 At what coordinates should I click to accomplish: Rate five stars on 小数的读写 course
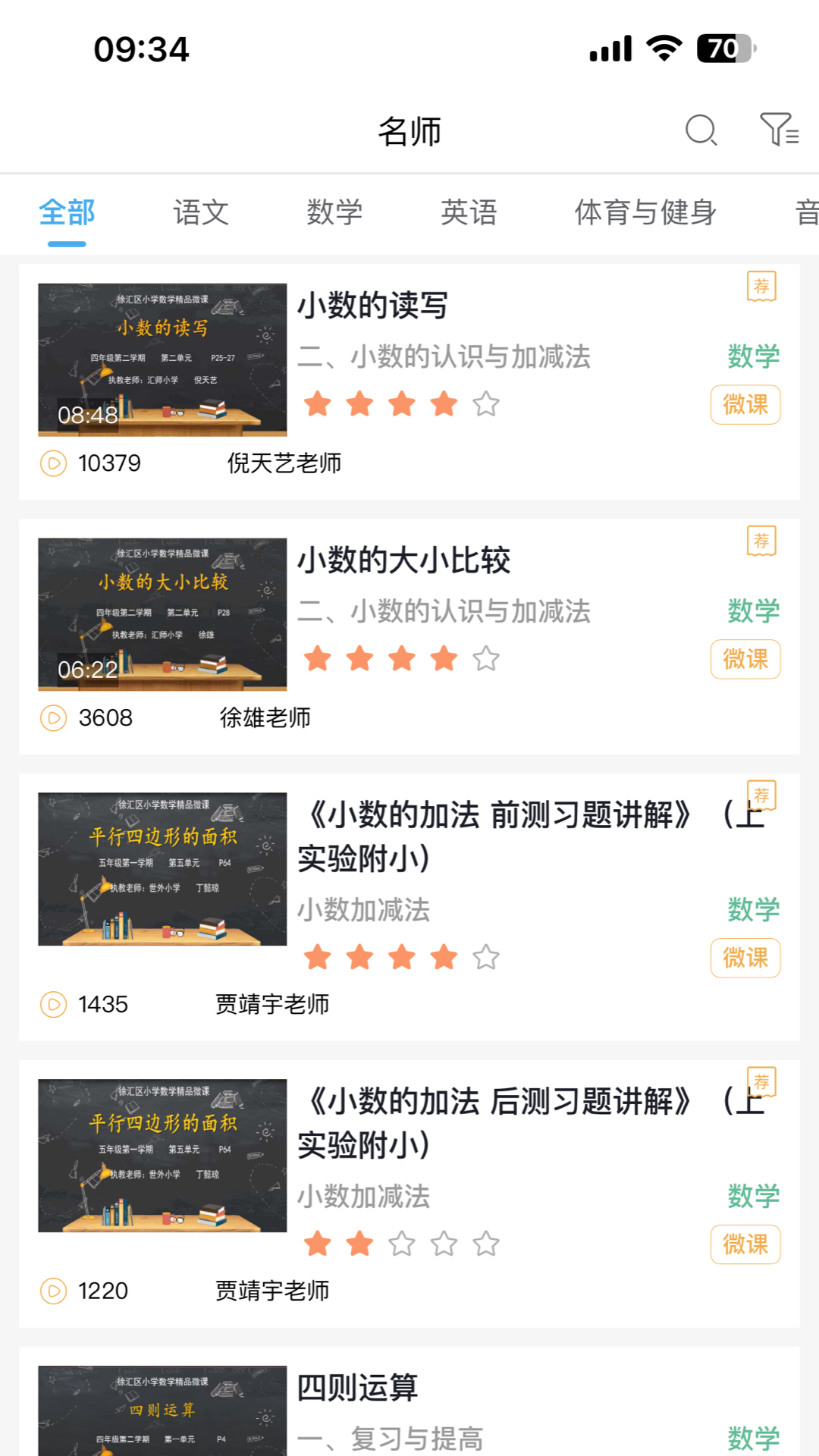click(485, 403)
